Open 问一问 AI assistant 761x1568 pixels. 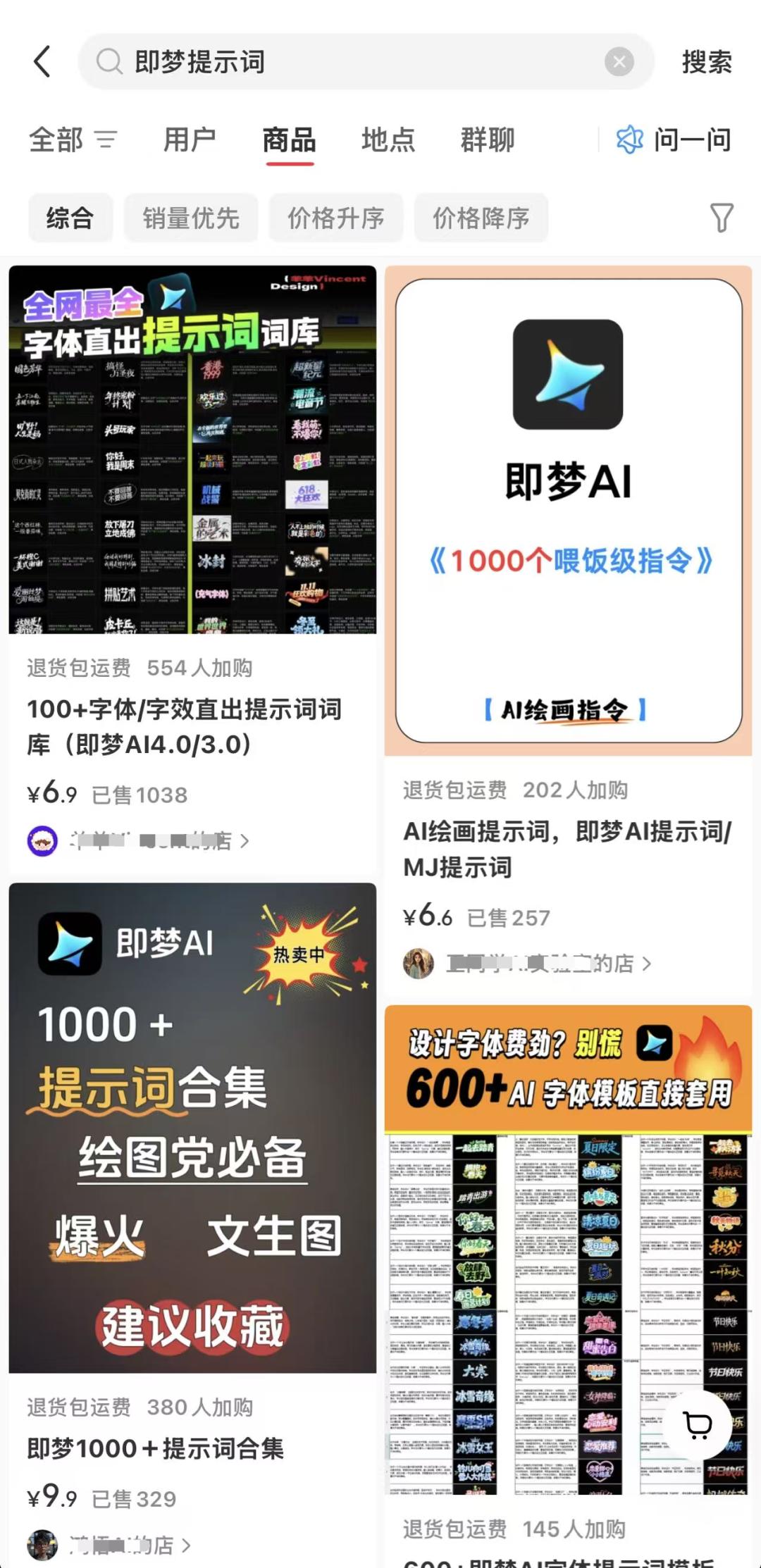[x=674, y=140]
